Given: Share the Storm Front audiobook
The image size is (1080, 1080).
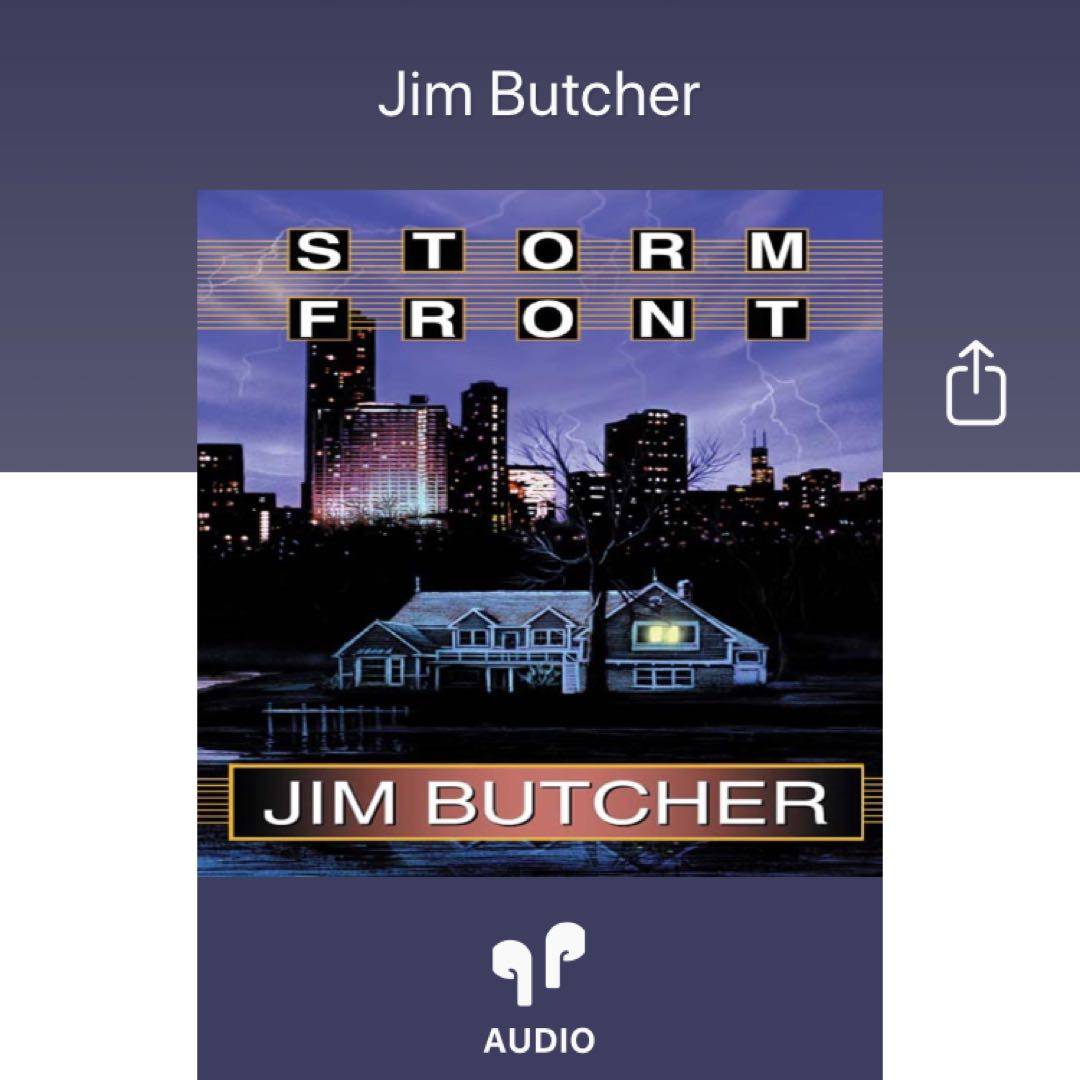Looking at the screenshot, I should coord(976,383).
